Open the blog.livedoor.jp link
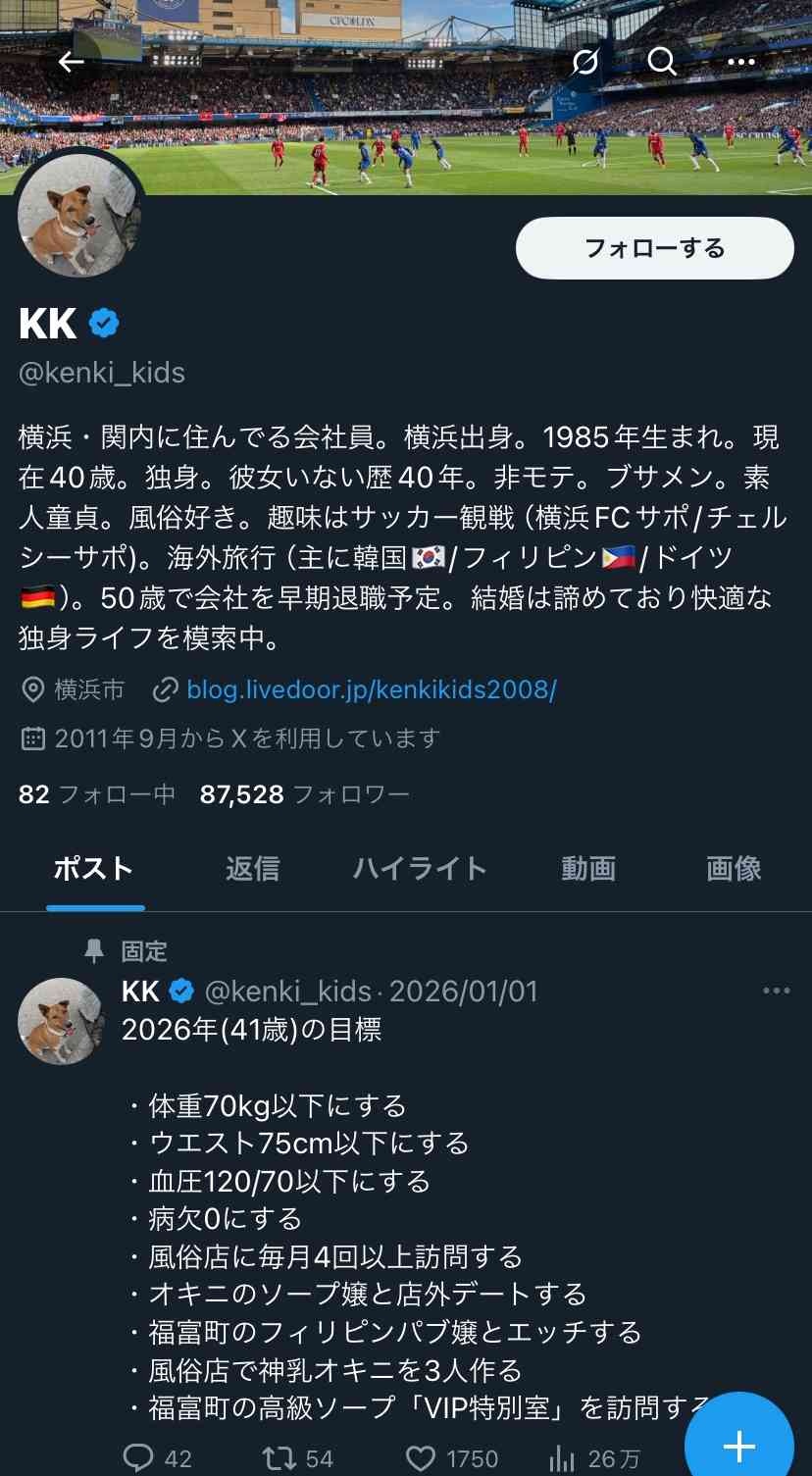Image resolution: width=812 pixels, height=1476 pixels. 371,689
